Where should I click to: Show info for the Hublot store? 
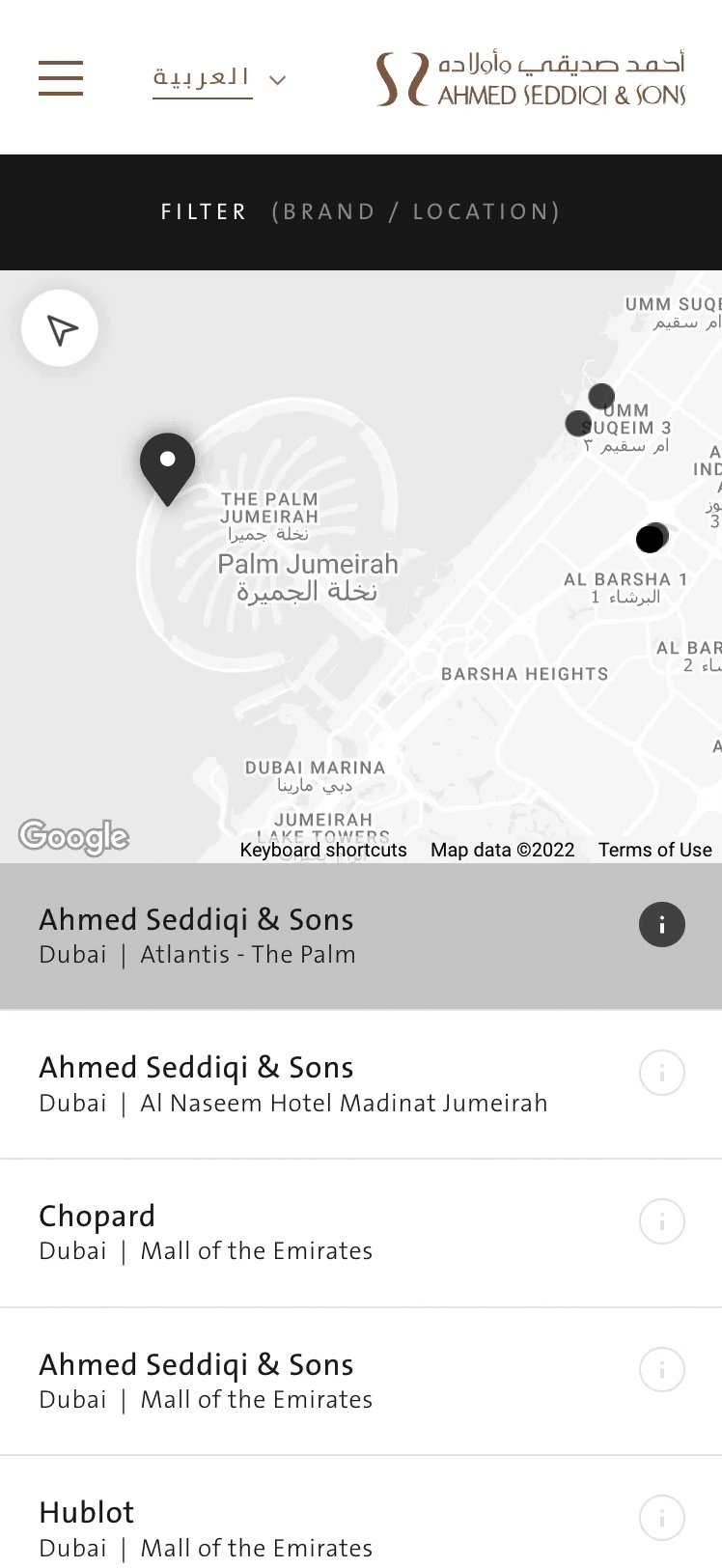662,1518
